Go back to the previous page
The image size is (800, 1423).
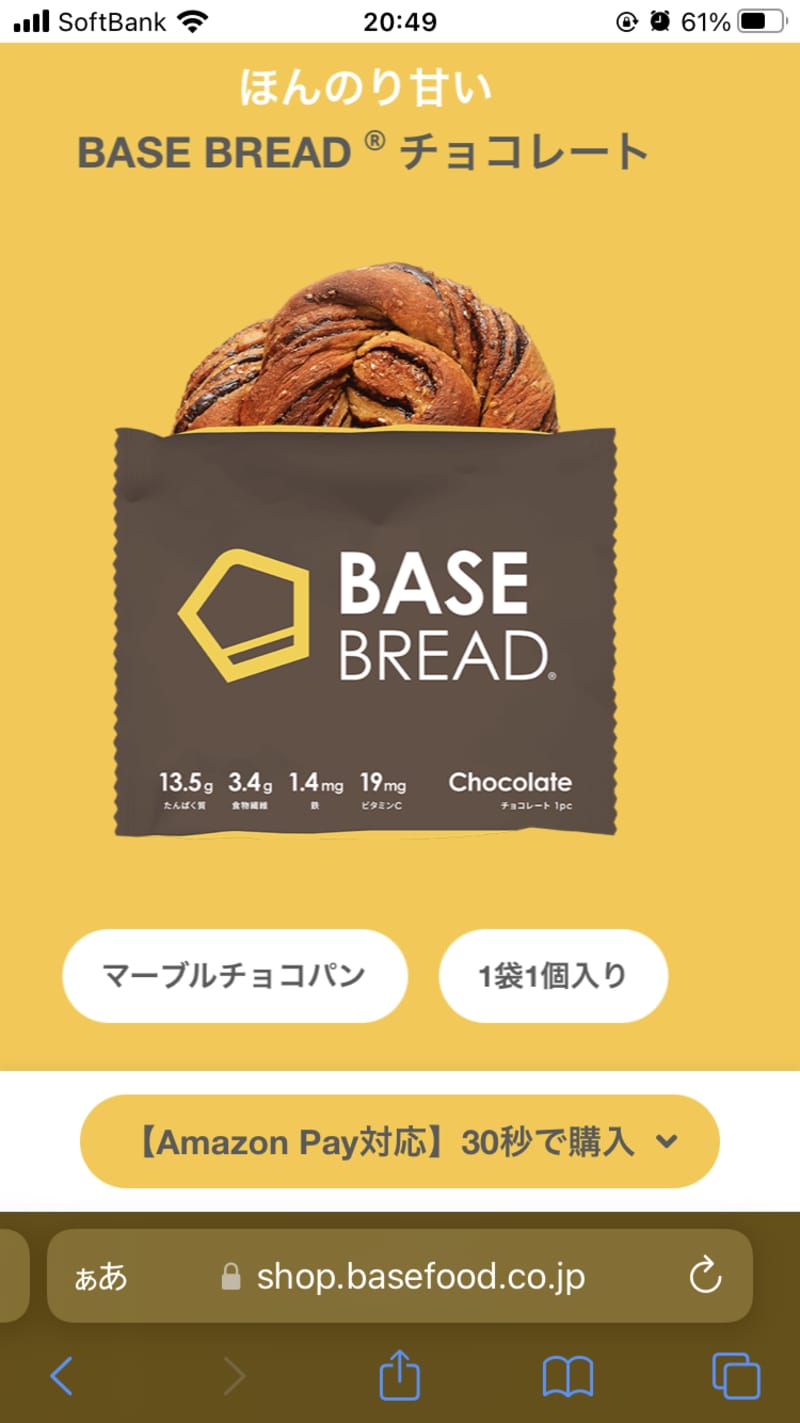click(x=62, y=1377)
